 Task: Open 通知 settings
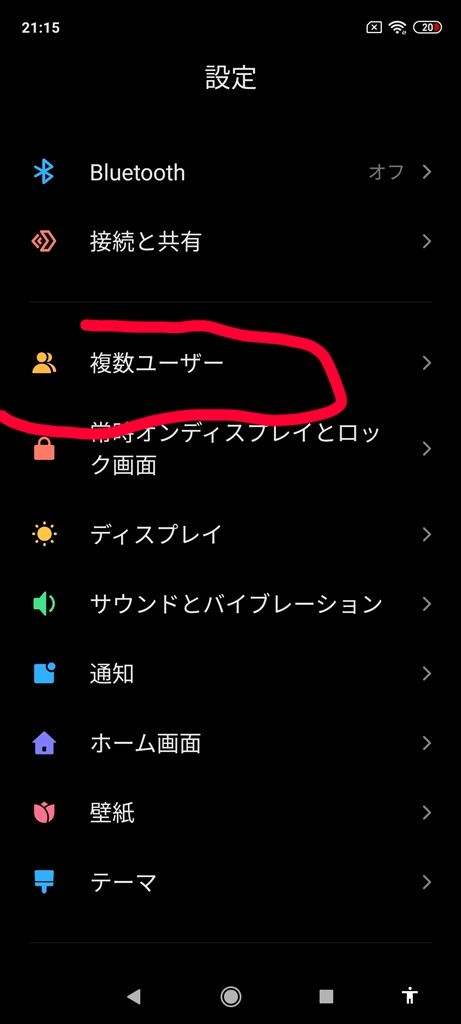coord(230,673)
